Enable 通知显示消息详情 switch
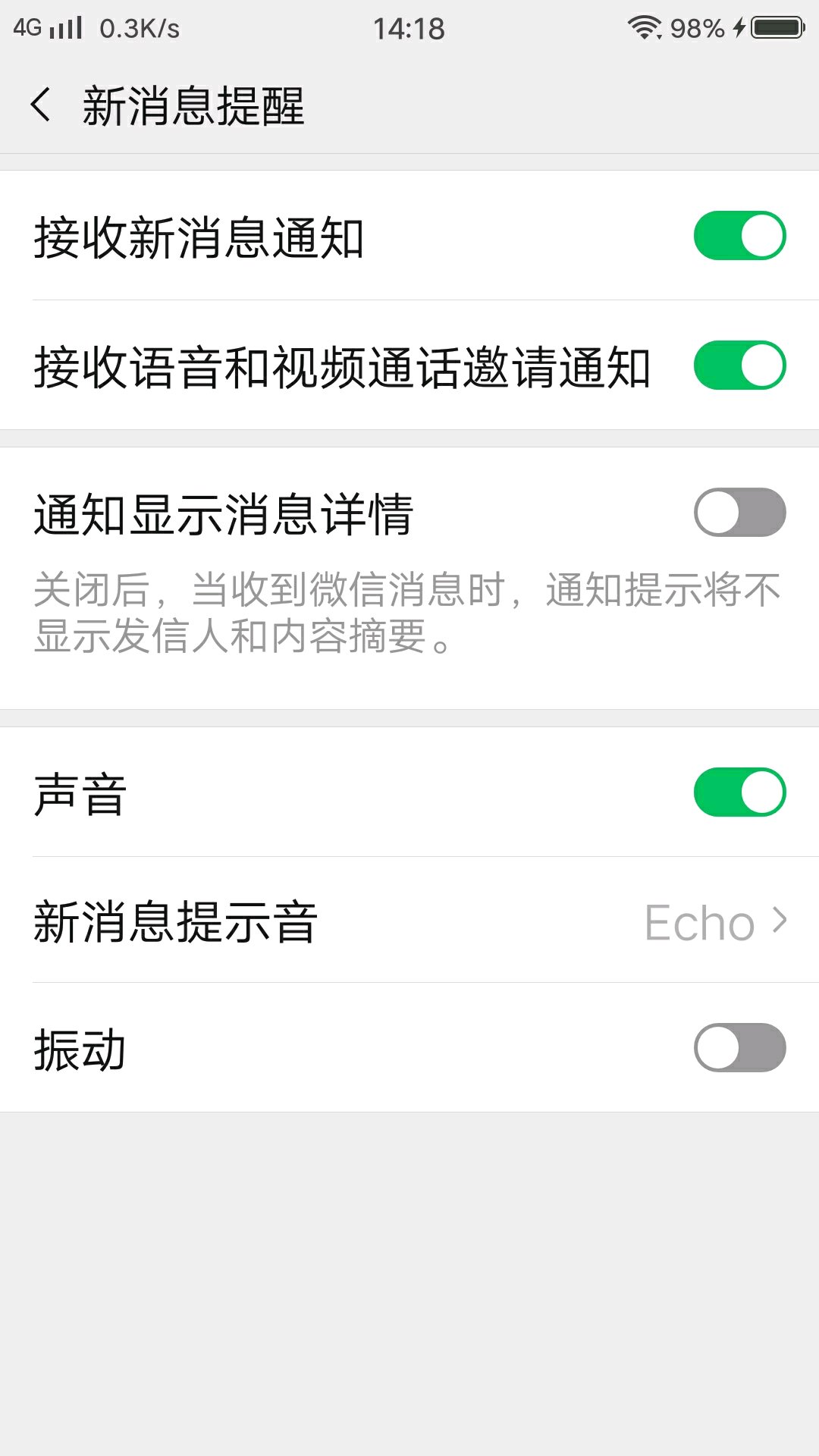This screenshot has height=1456, width=819. 739,513
